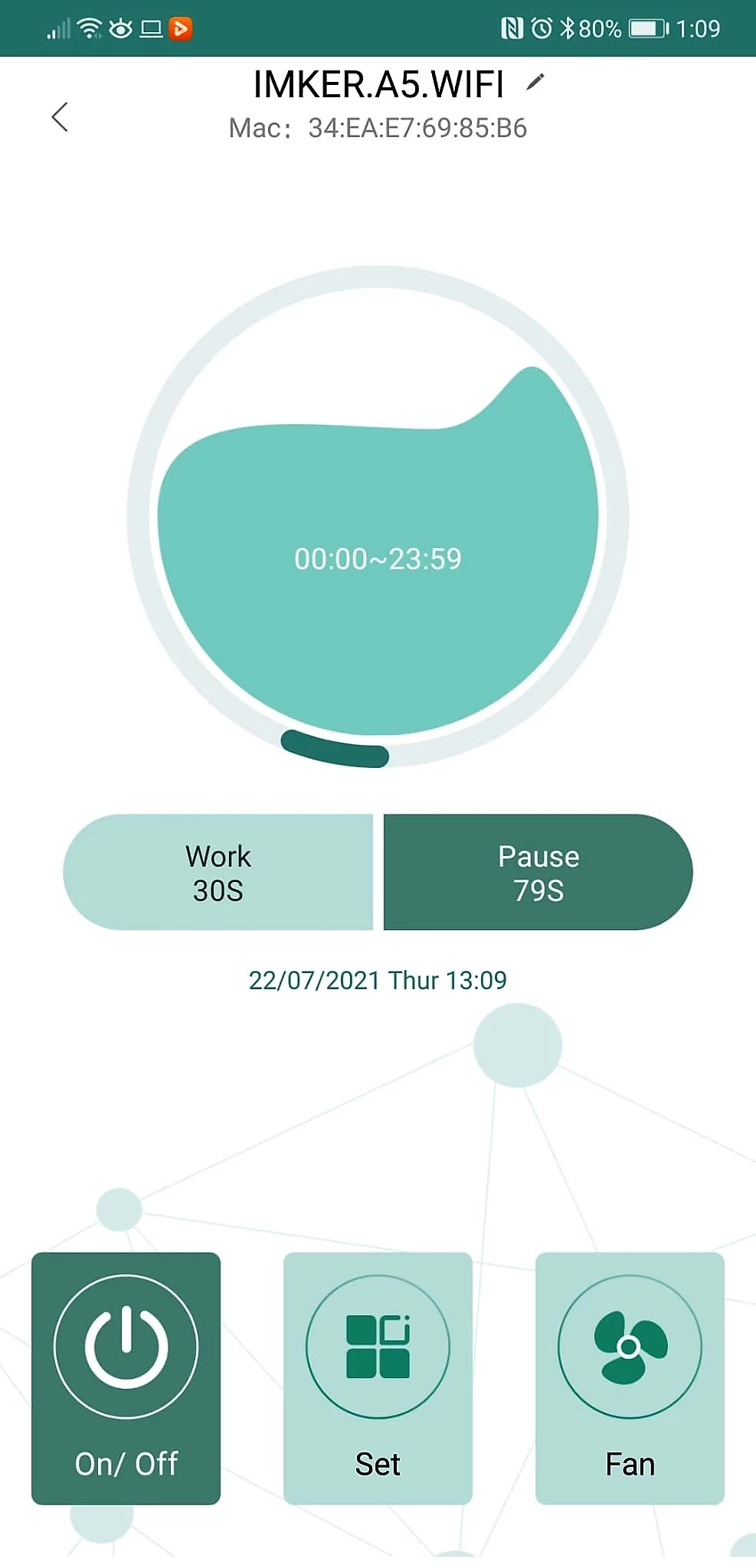
Task: Go back using the arrow
Action: [60, 117]
